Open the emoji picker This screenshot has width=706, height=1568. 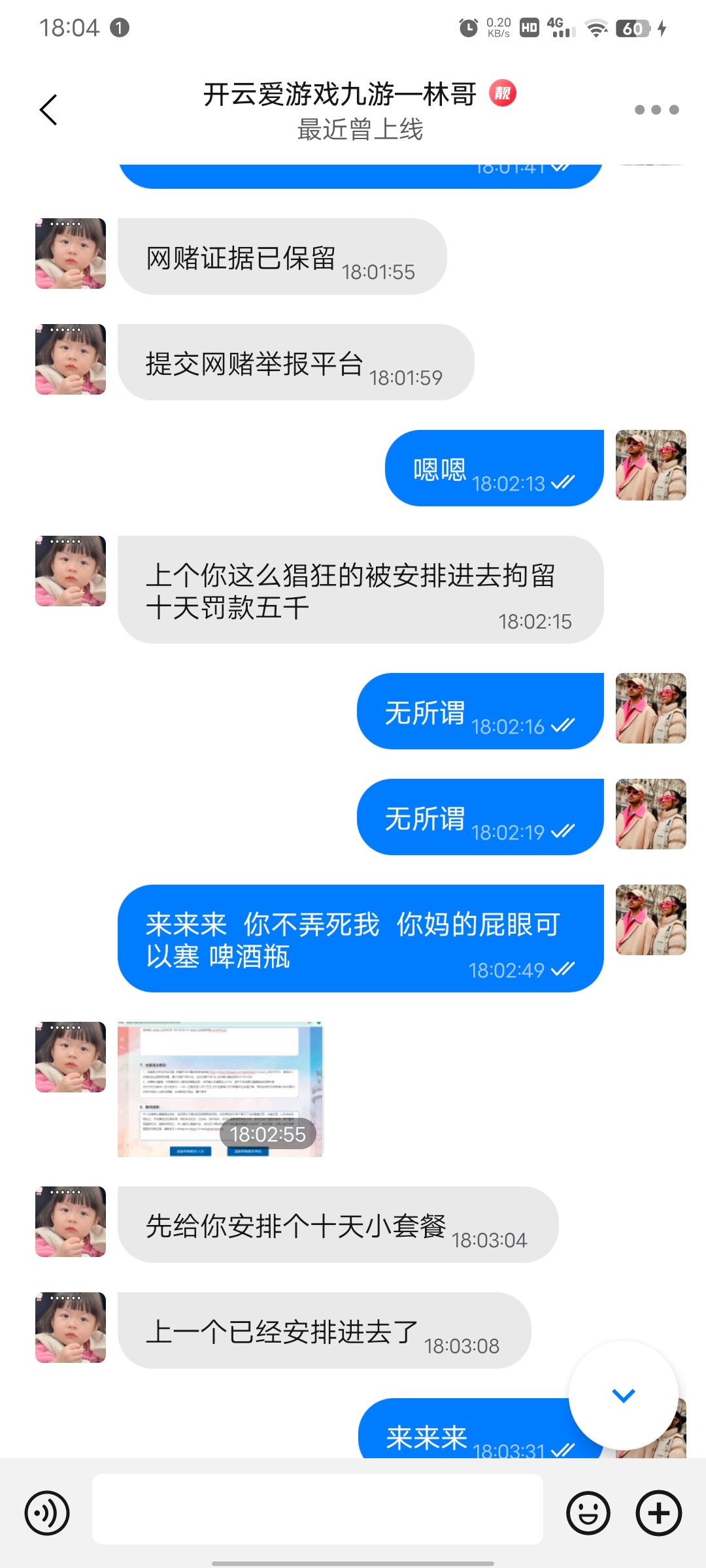tap(588, 1512)
